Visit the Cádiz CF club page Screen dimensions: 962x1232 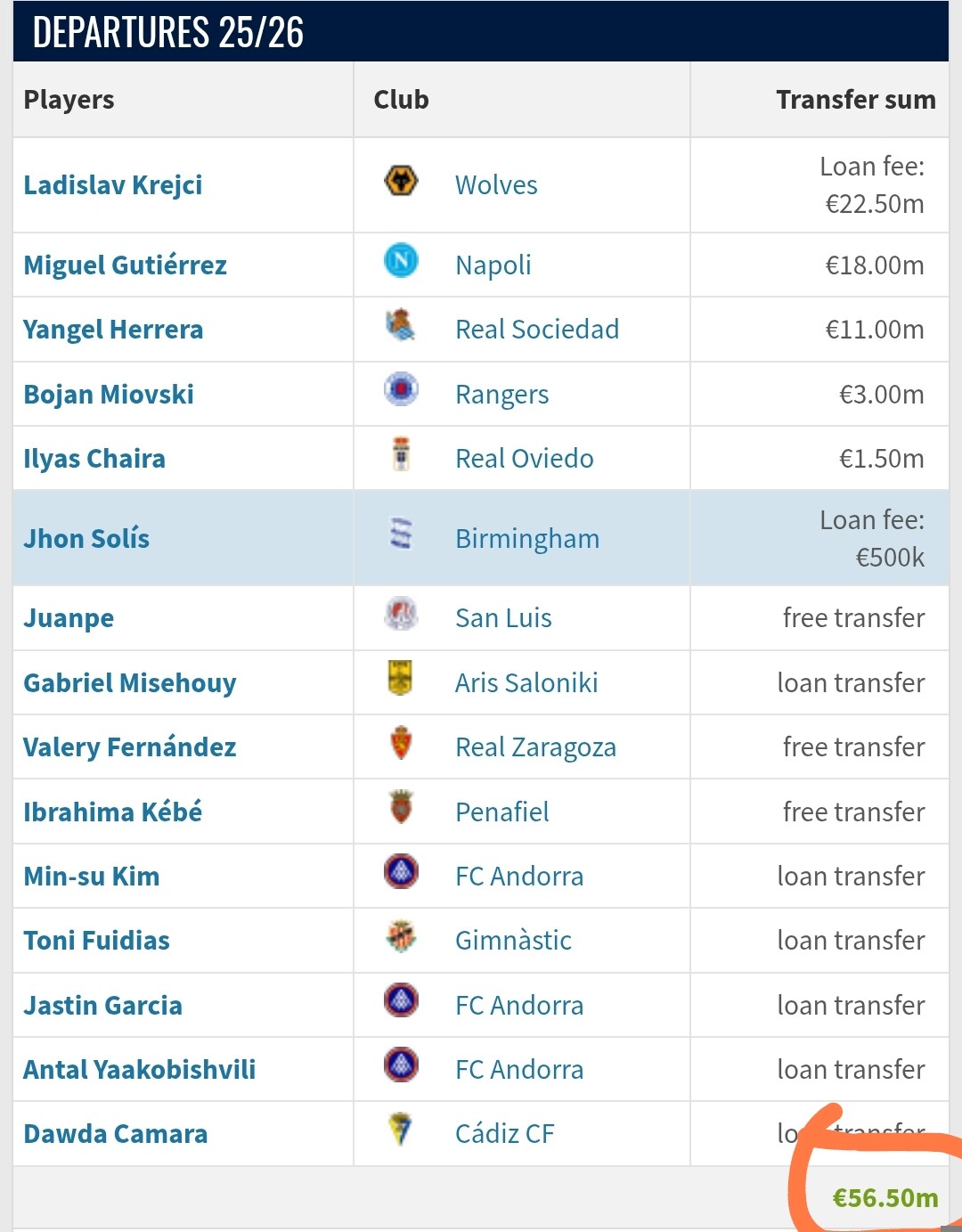pos(504,1134)
